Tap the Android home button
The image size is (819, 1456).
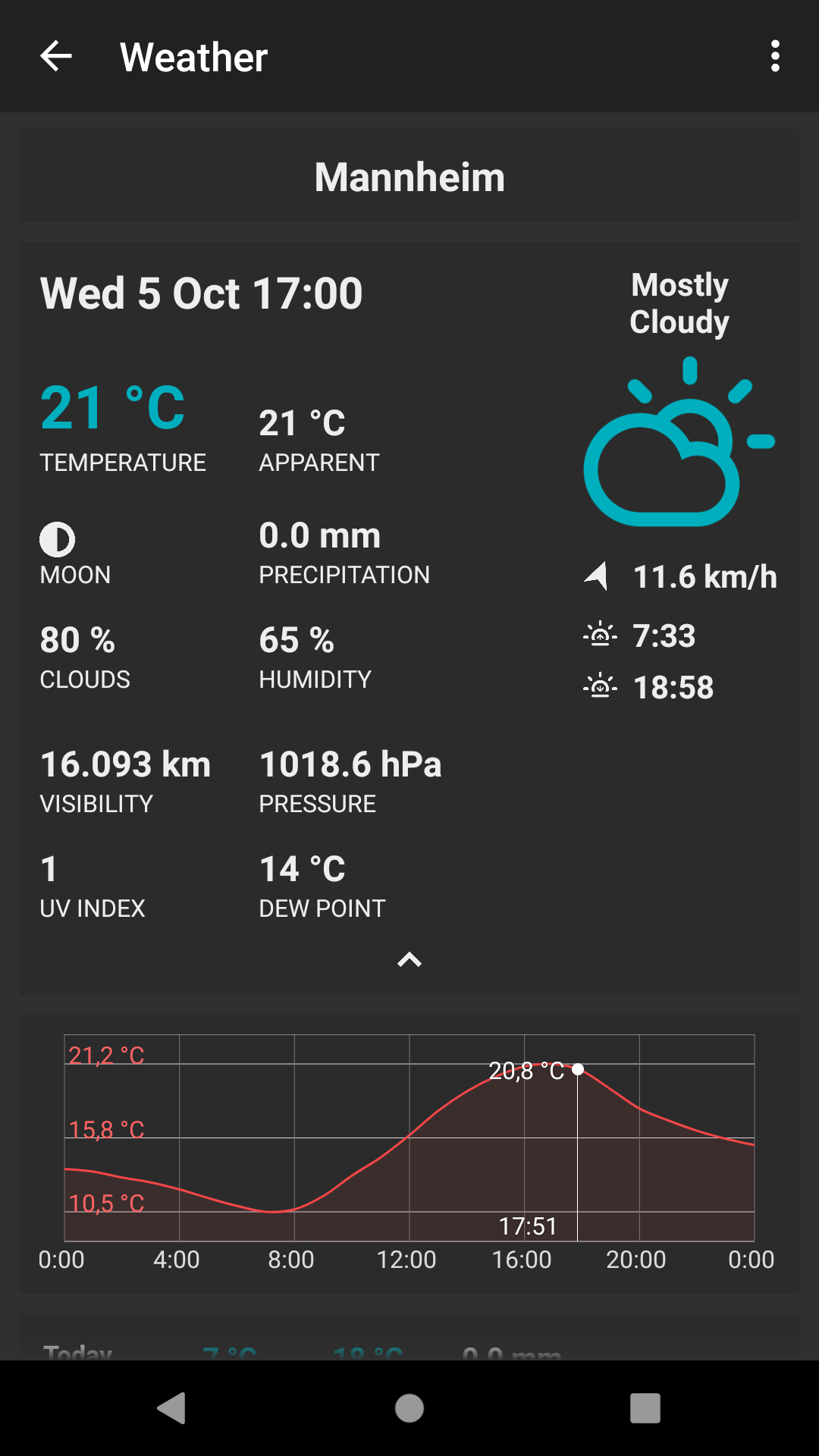[x=409, y=1408]
